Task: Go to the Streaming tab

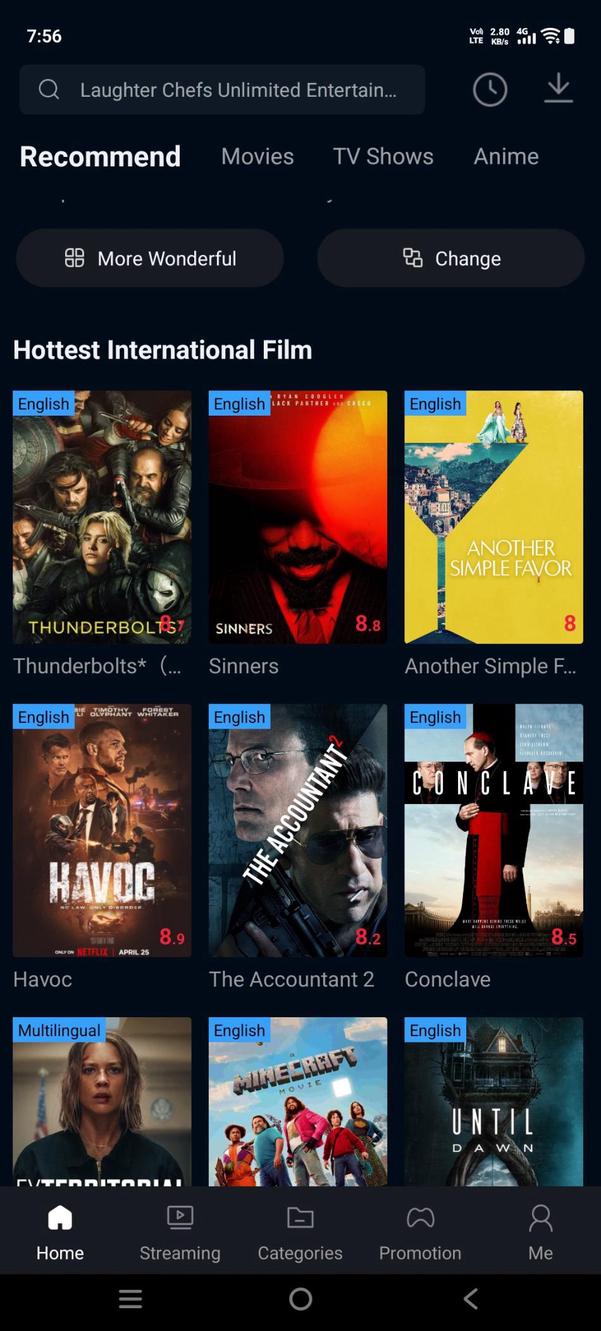Action: click(x=180, y=1232)
